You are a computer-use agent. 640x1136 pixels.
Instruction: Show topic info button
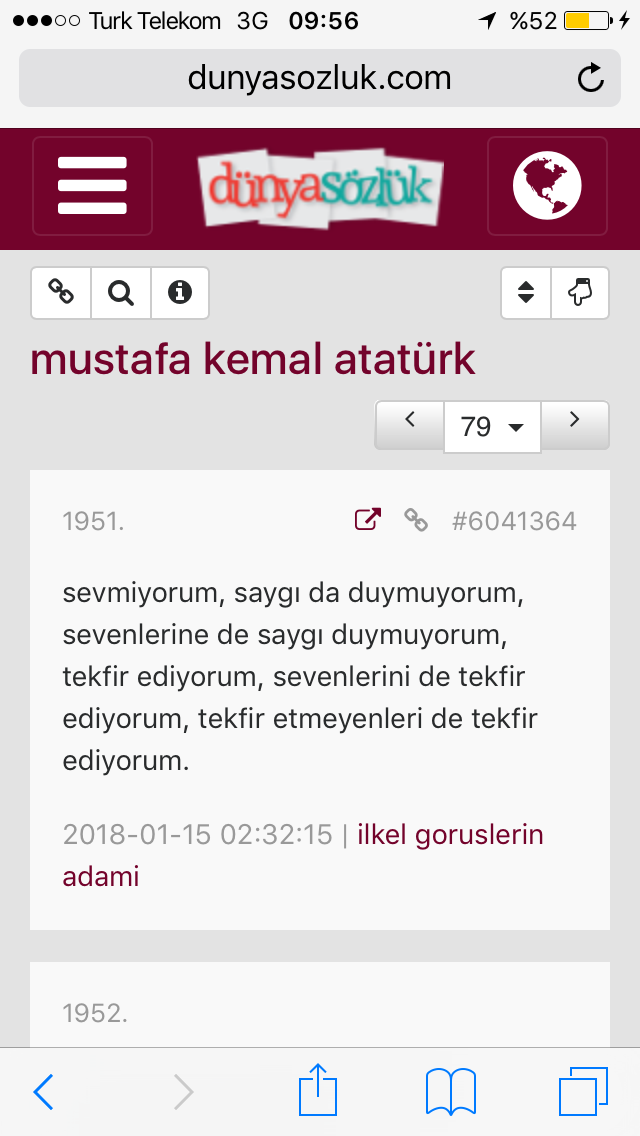coord(180,293)
